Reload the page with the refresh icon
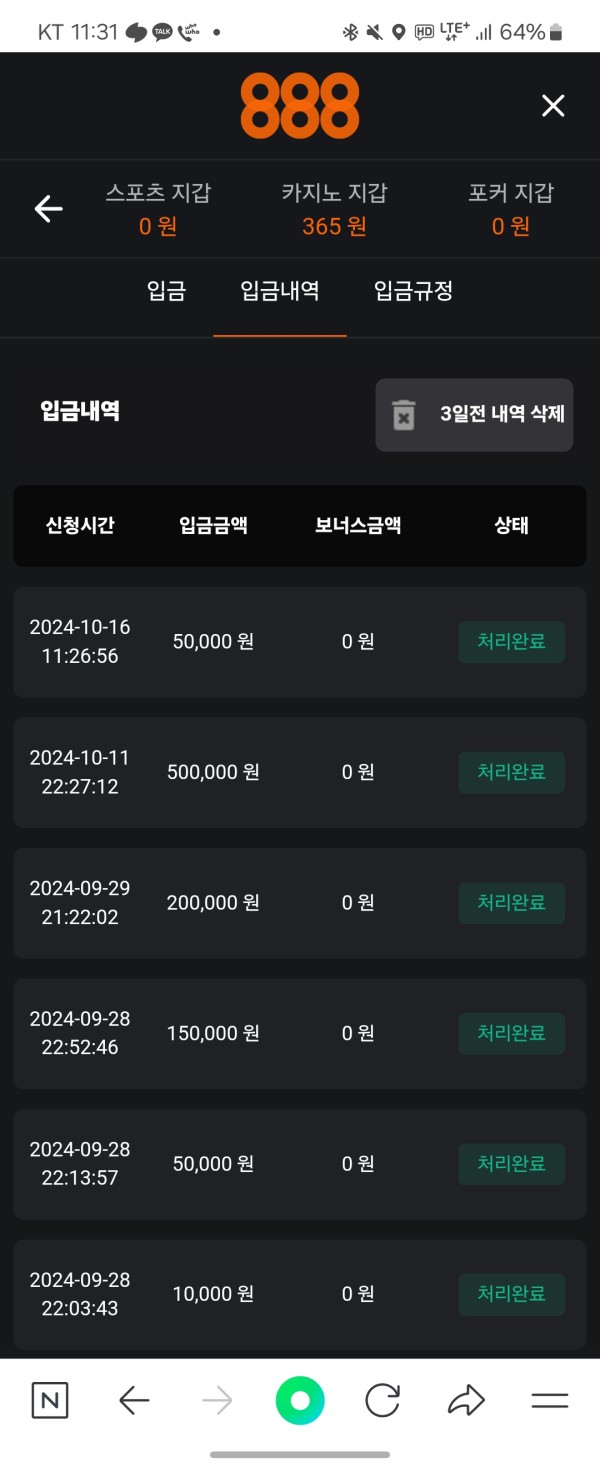The width and height of the screenshot is (600, 1467). [382, 1401]
